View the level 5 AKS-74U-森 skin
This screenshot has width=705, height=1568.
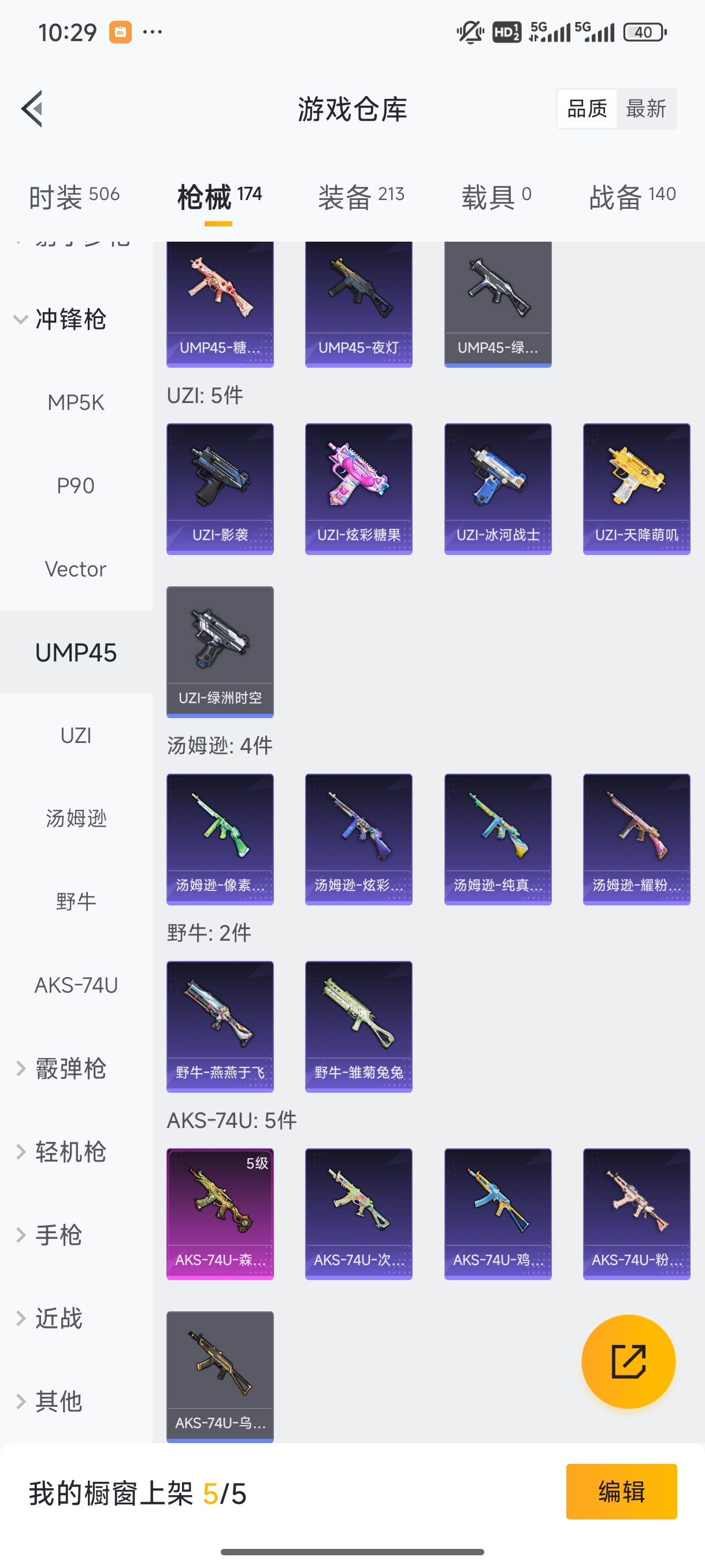pyautogui.click(x=220, y=1214)
